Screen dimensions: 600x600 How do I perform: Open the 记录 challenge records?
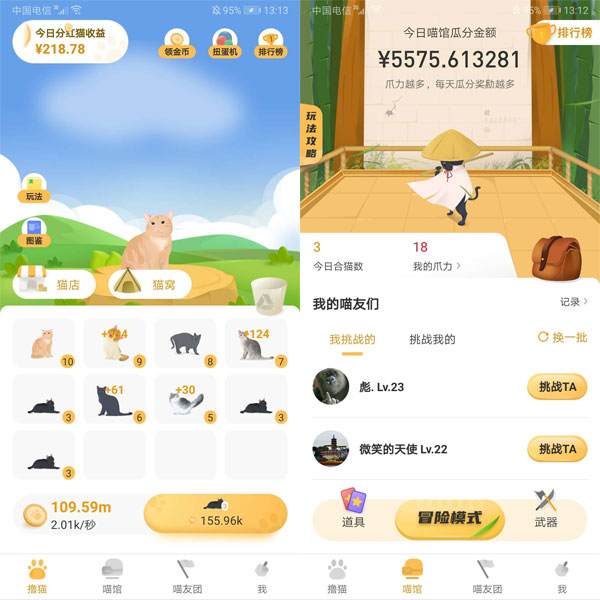click(572, 301)
